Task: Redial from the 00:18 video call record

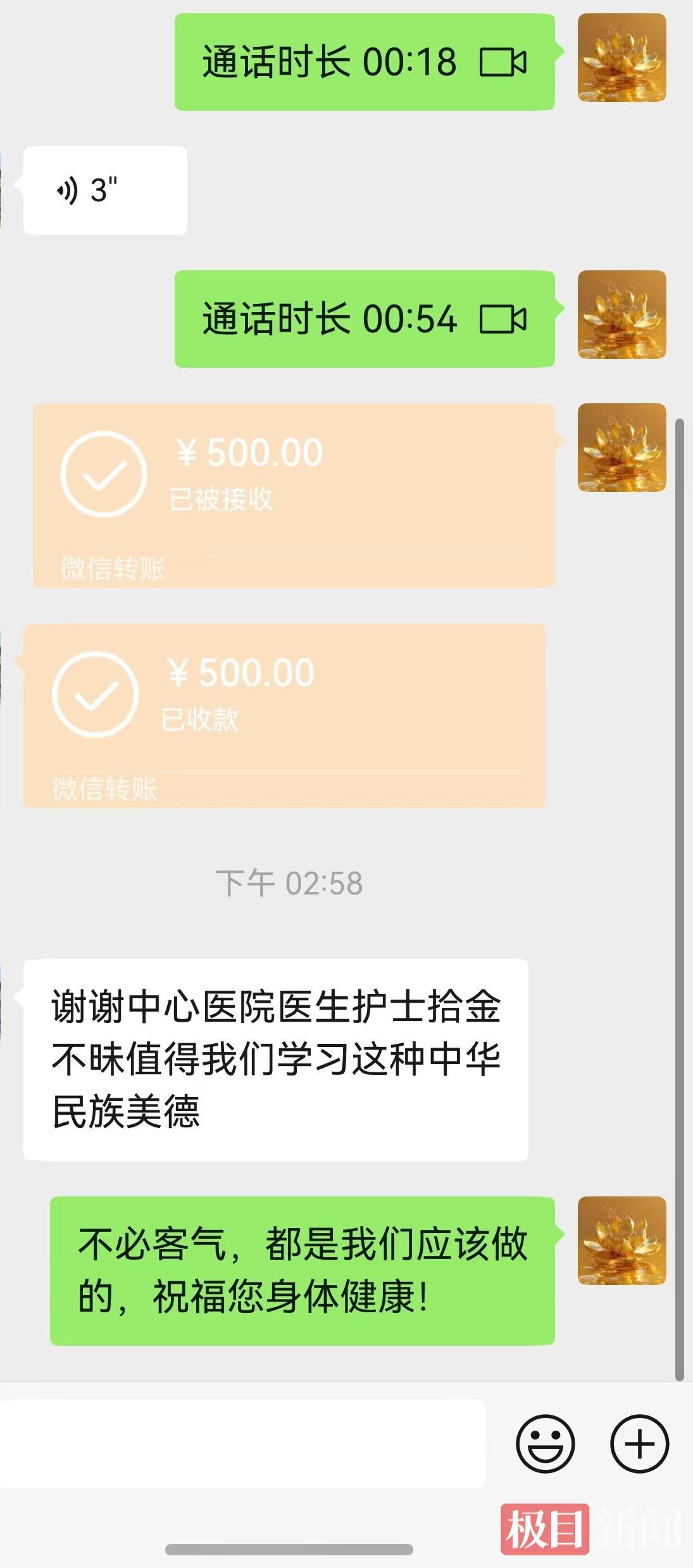Action: point(364,62)
